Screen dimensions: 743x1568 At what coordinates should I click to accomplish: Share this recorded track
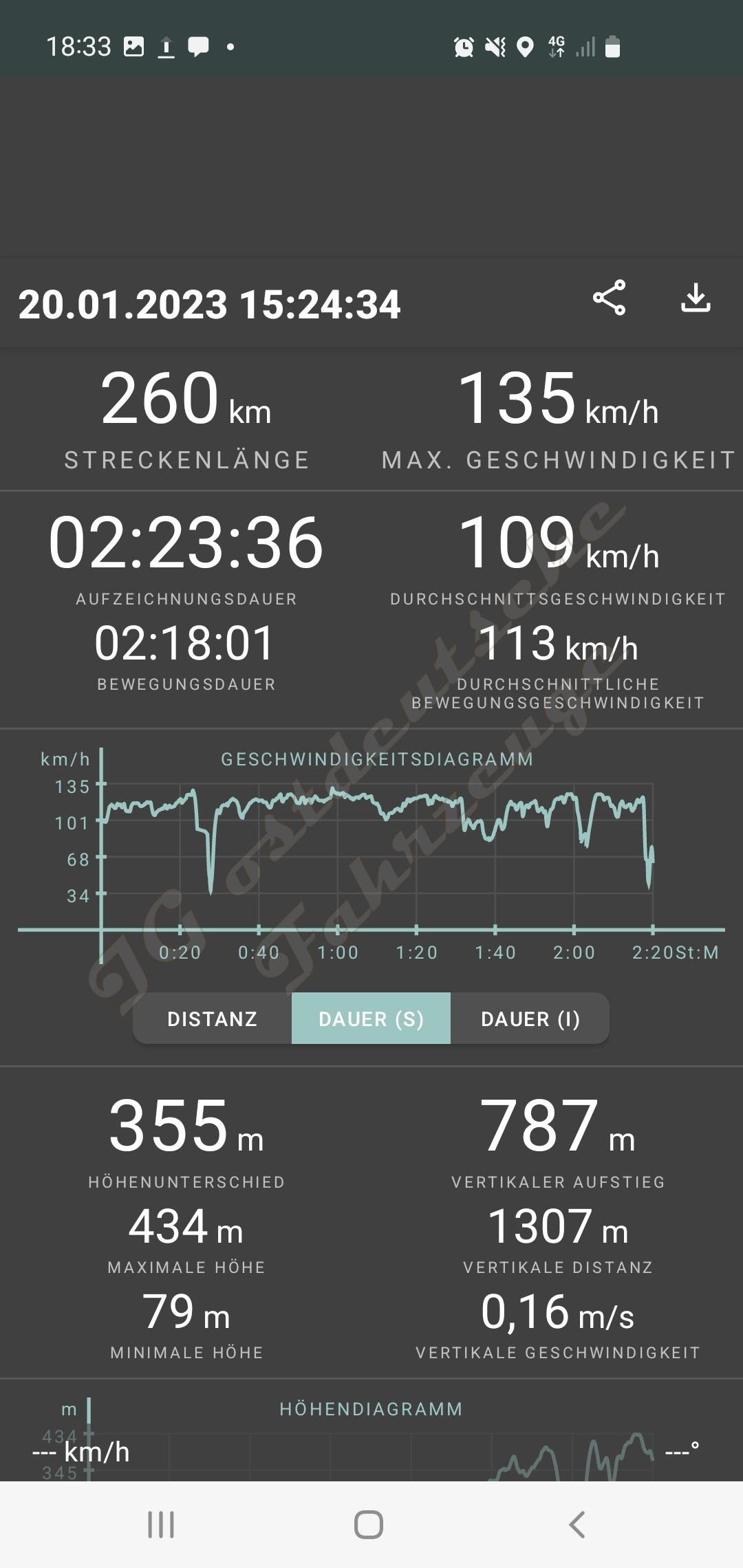click(x=609, y=298)
